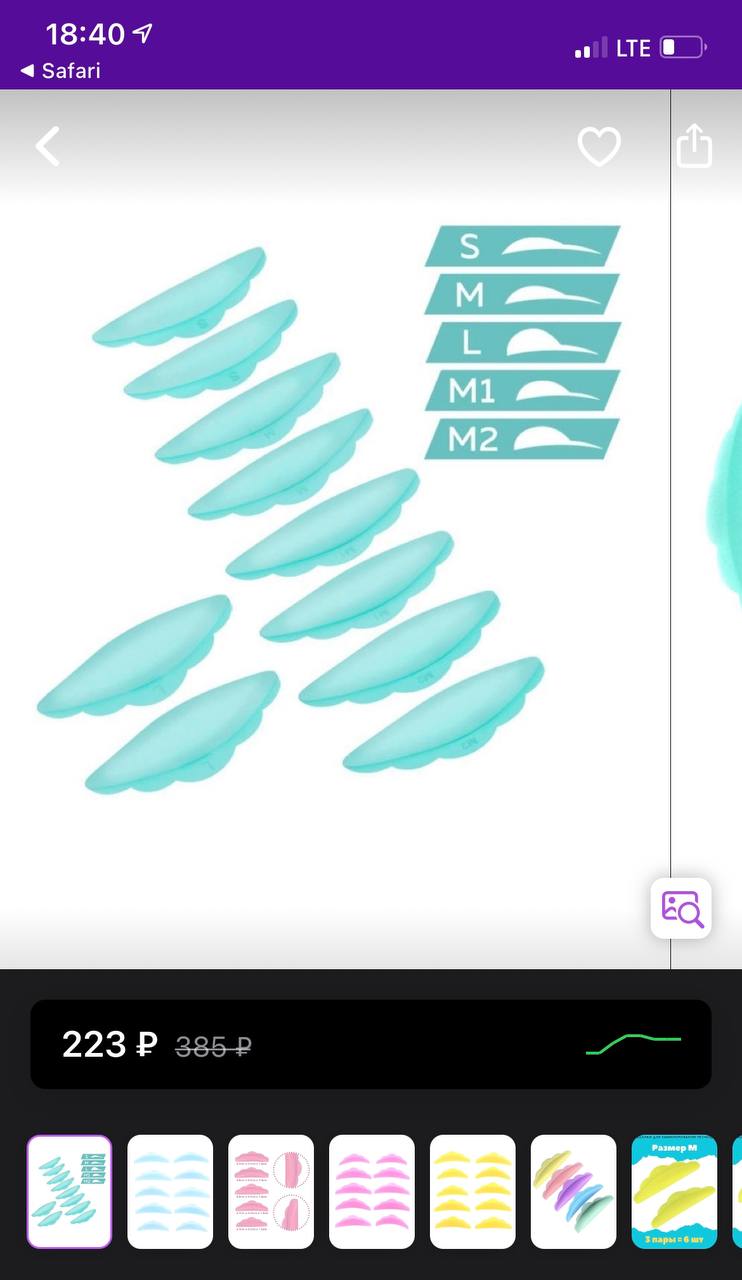
Task: Select the multicolor pads thumbnail
Action: (x=574, y=1192)
